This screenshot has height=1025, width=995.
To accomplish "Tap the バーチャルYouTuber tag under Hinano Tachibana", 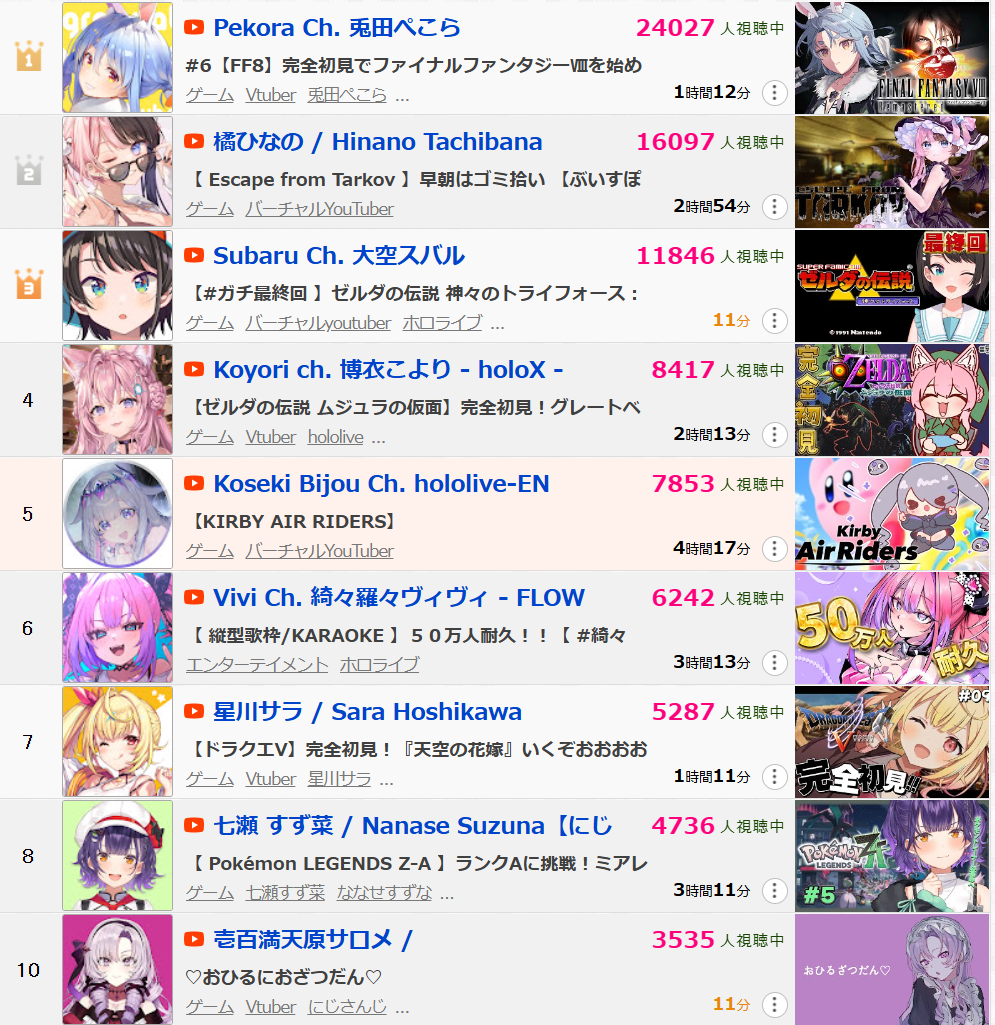I will 319,209.
